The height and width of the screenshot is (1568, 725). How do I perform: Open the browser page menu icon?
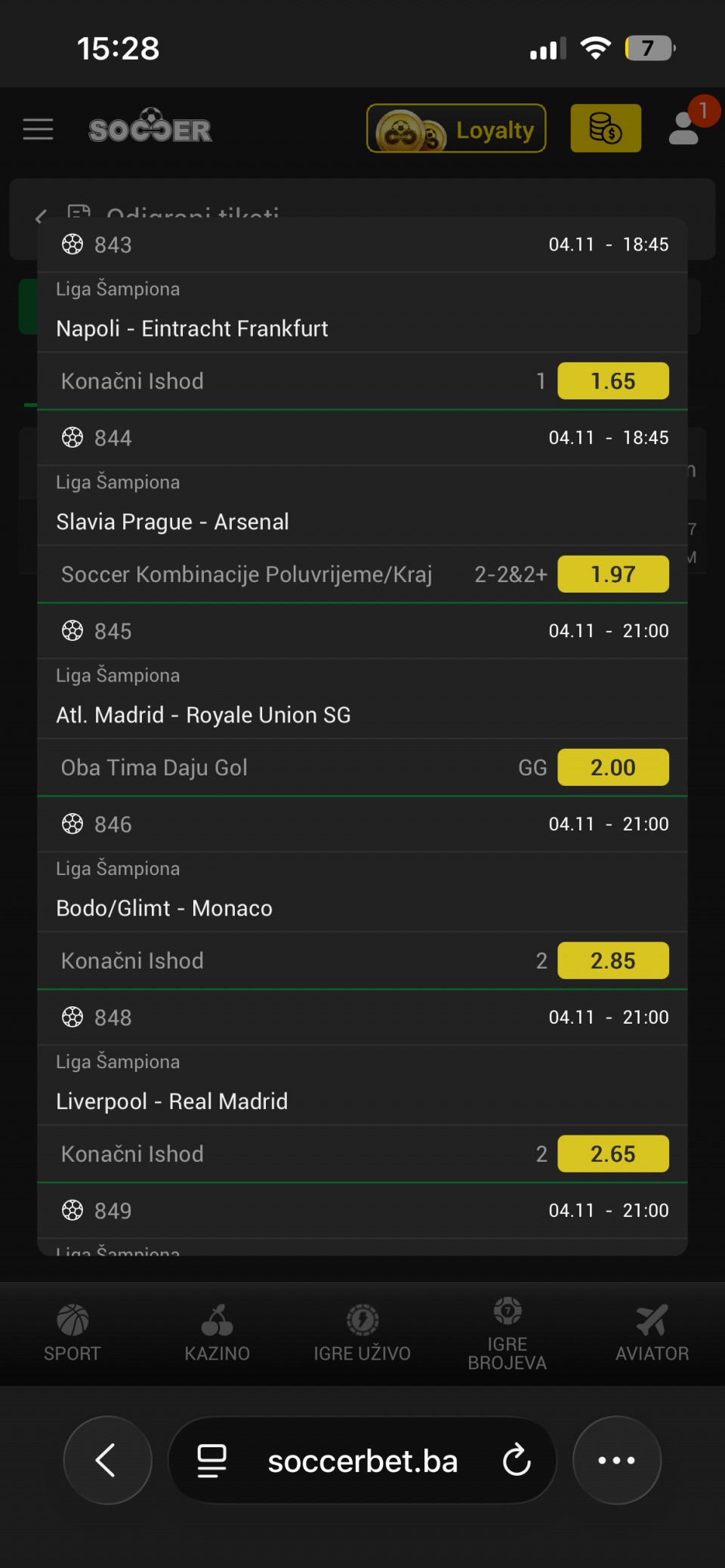coord(211,1460)
